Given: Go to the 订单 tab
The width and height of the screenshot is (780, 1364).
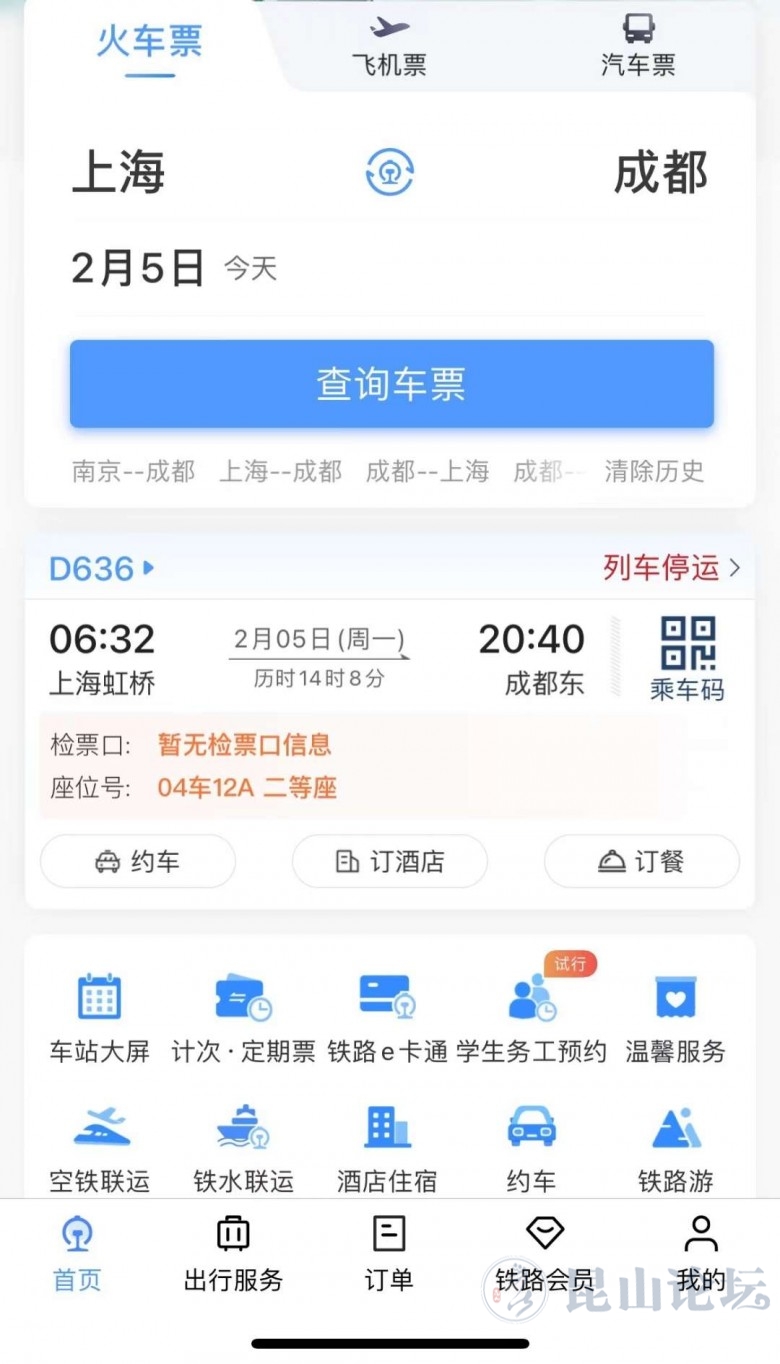Looking at the screenshot, I should (389, 1254).
